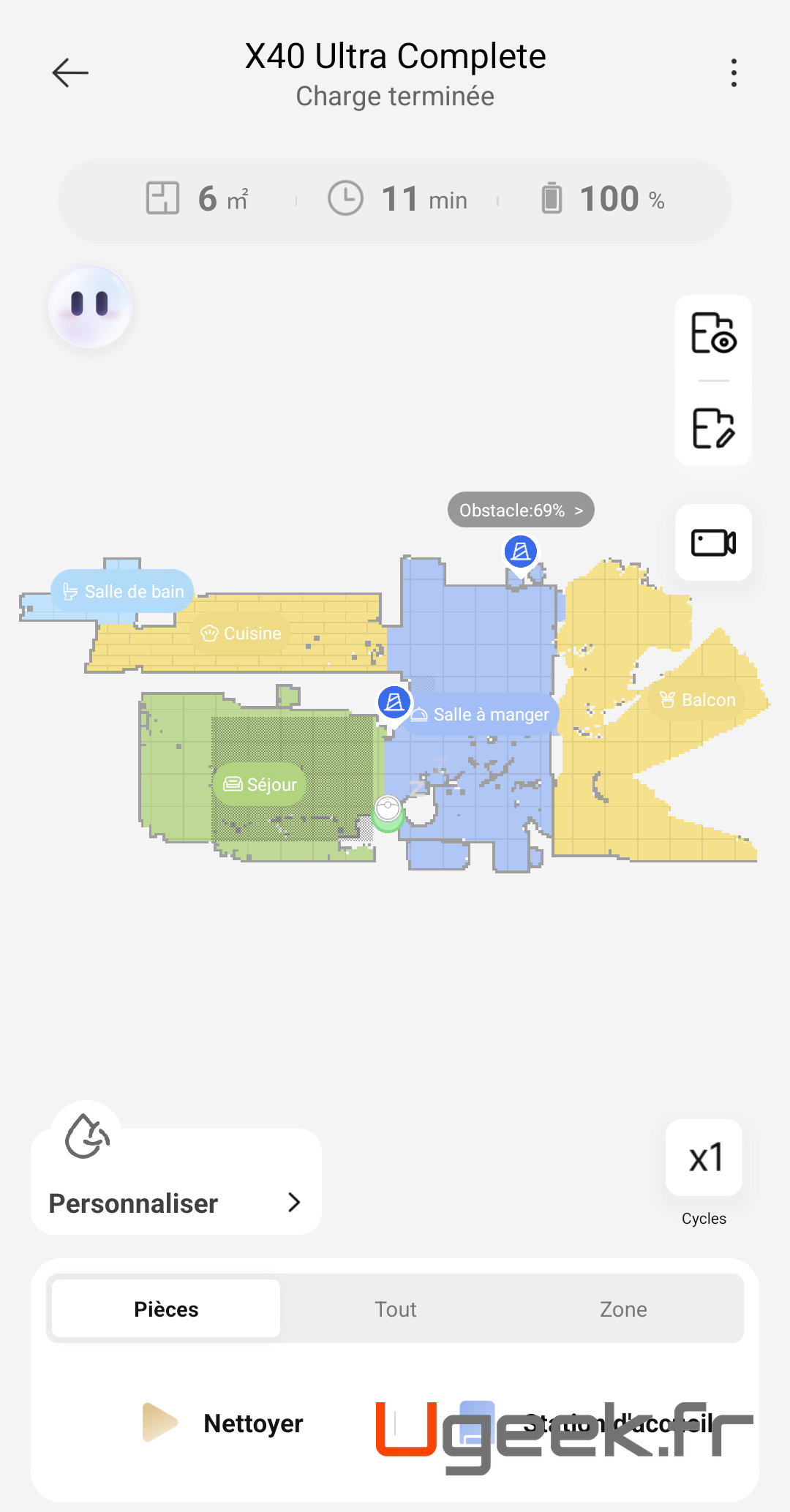Change the x1 cleaning cycles

point(704,1158)
